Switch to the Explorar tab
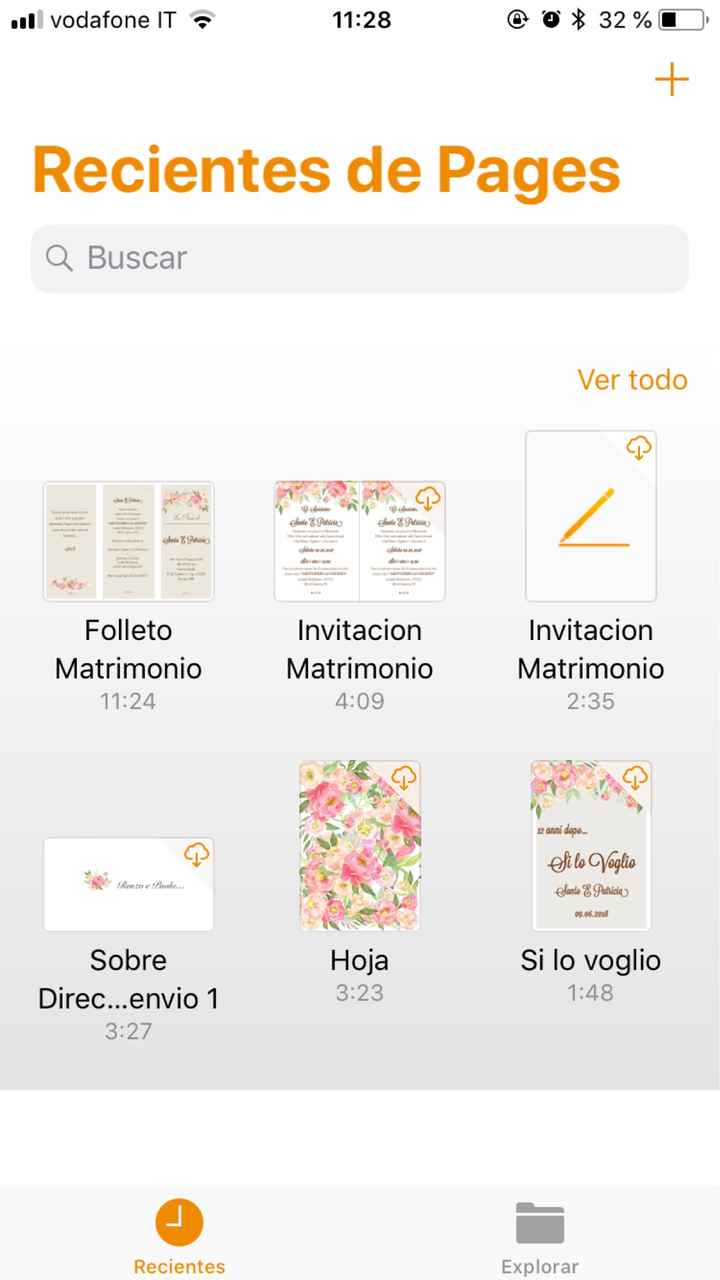The width and height of the screenshot is (720, 1280). point(539,1235)
